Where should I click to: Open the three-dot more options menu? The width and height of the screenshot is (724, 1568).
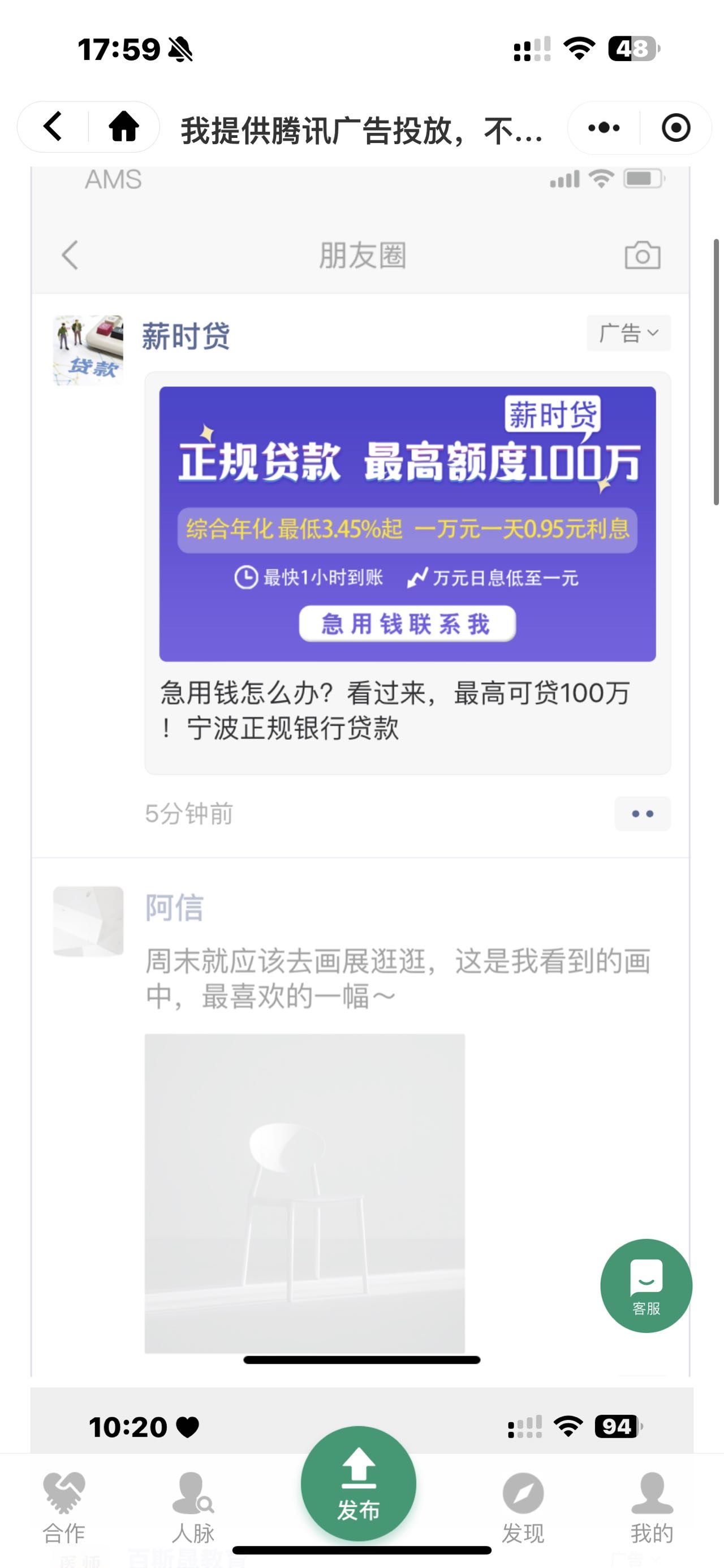pyautogui.click(x=604, y=128)
